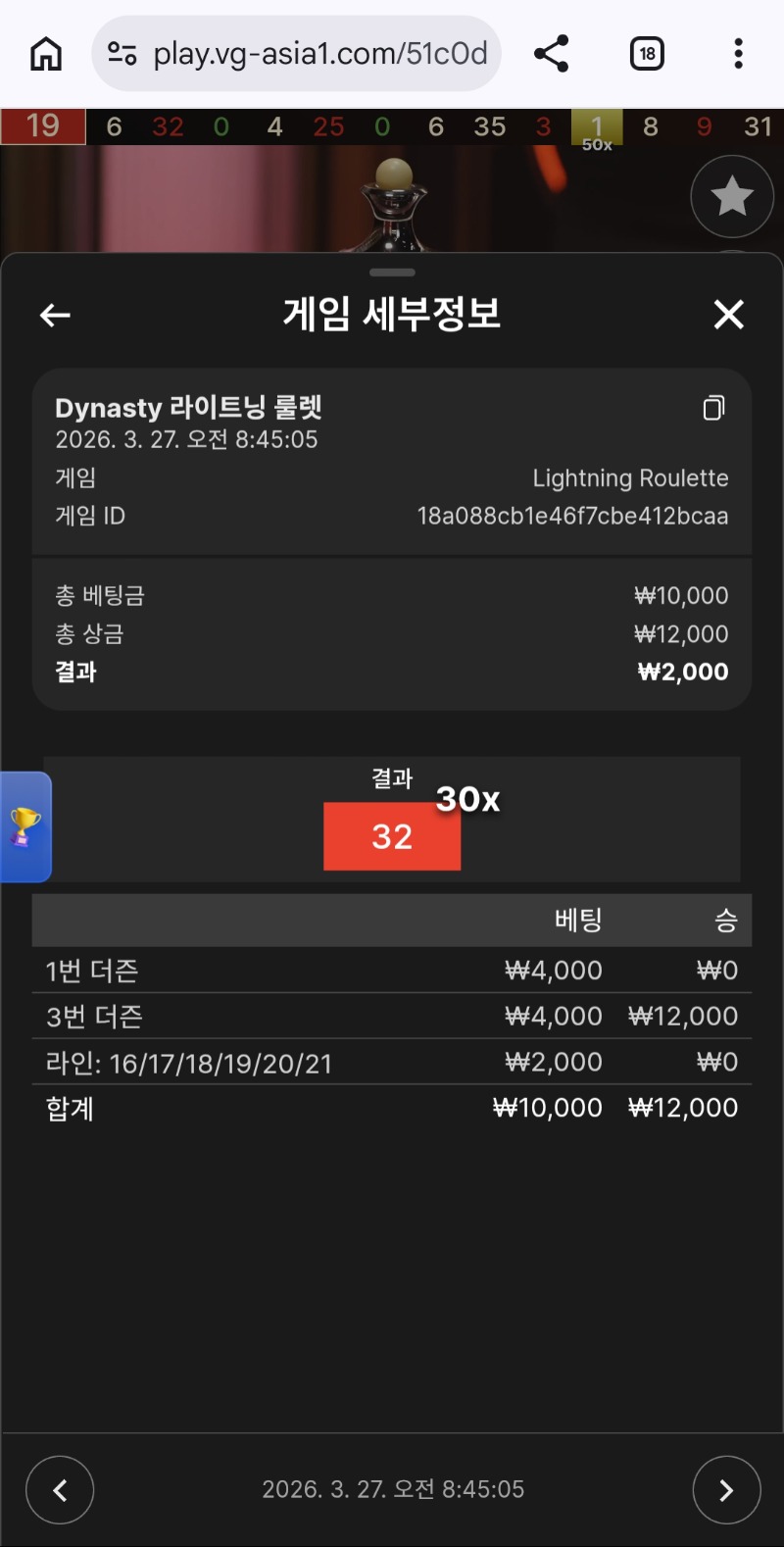View the next game round

726,1490
